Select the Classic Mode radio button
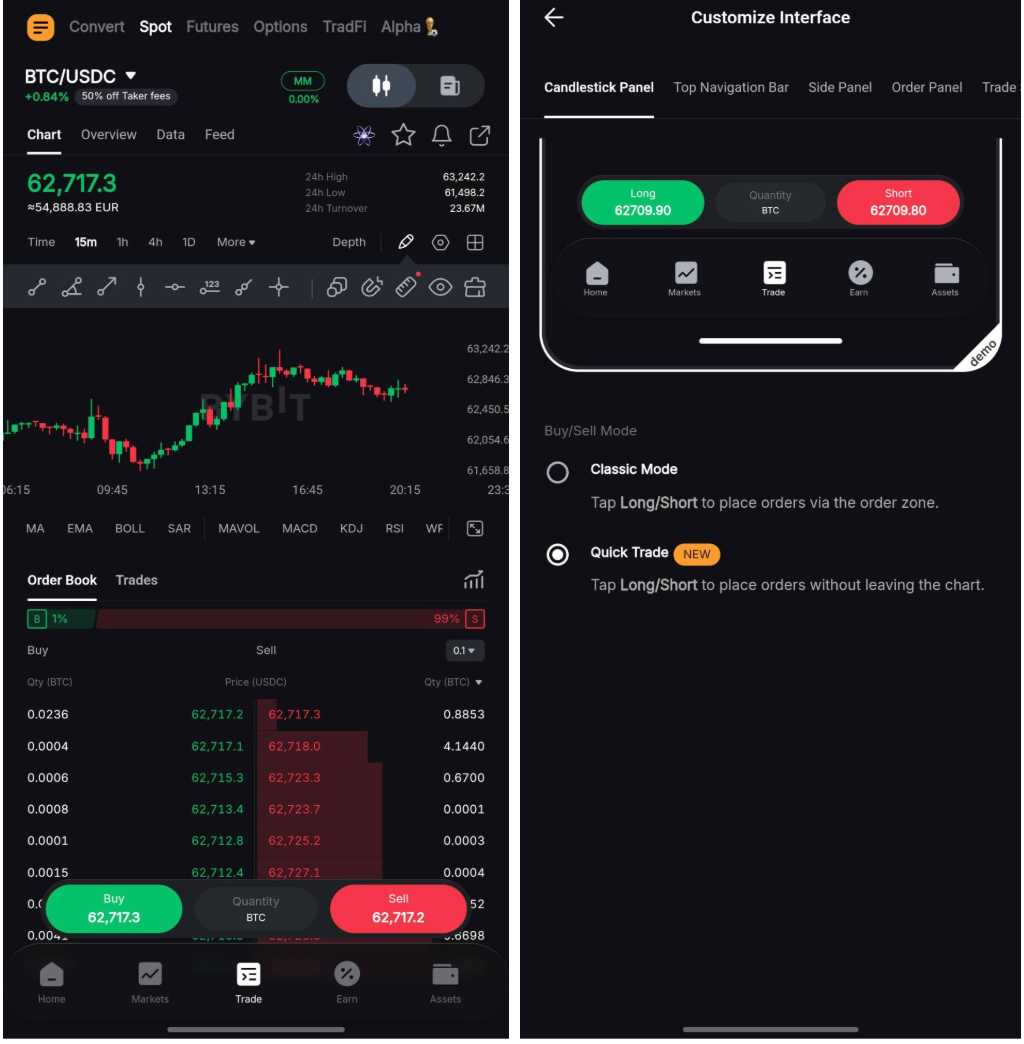Viewport: 1024px width, 1044px height. pyautogui.click(x=557, y=473)
